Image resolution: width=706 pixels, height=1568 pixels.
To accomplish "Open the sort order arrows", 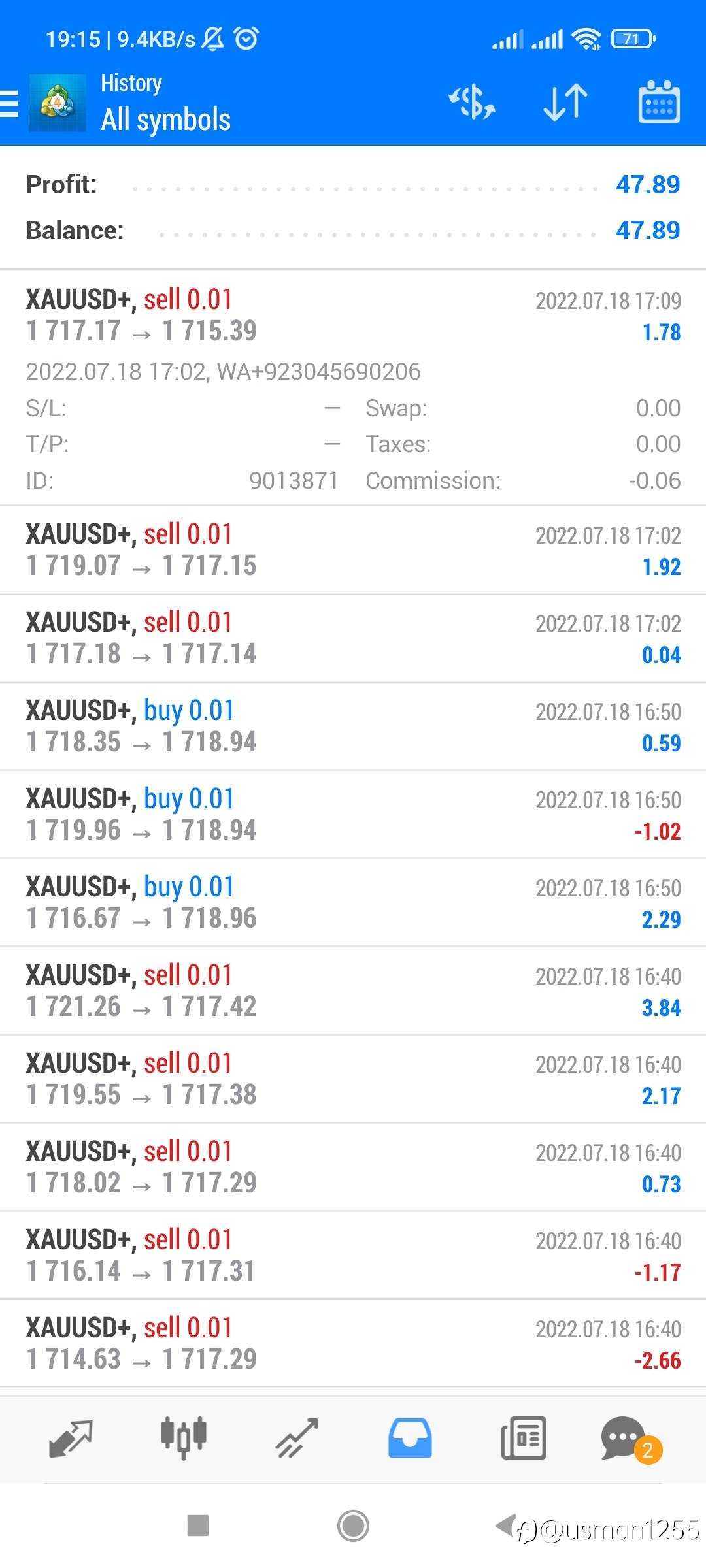I will pyautogui.click(x=565, y=103).
